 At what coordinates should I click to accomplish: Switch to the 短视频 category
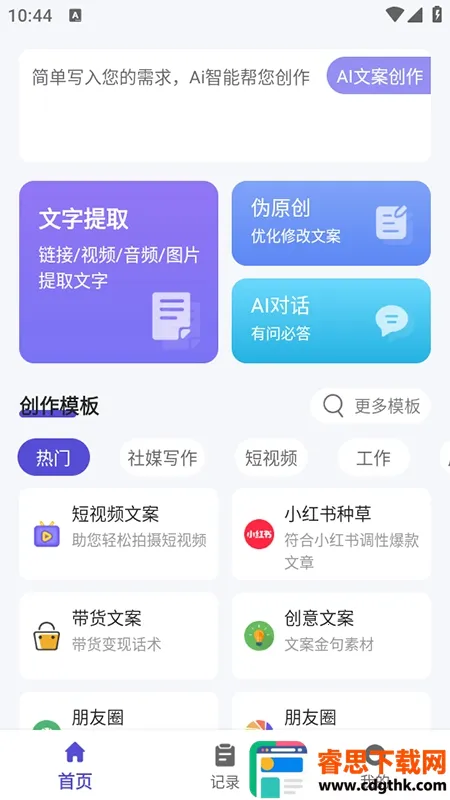tap(271, 458)
